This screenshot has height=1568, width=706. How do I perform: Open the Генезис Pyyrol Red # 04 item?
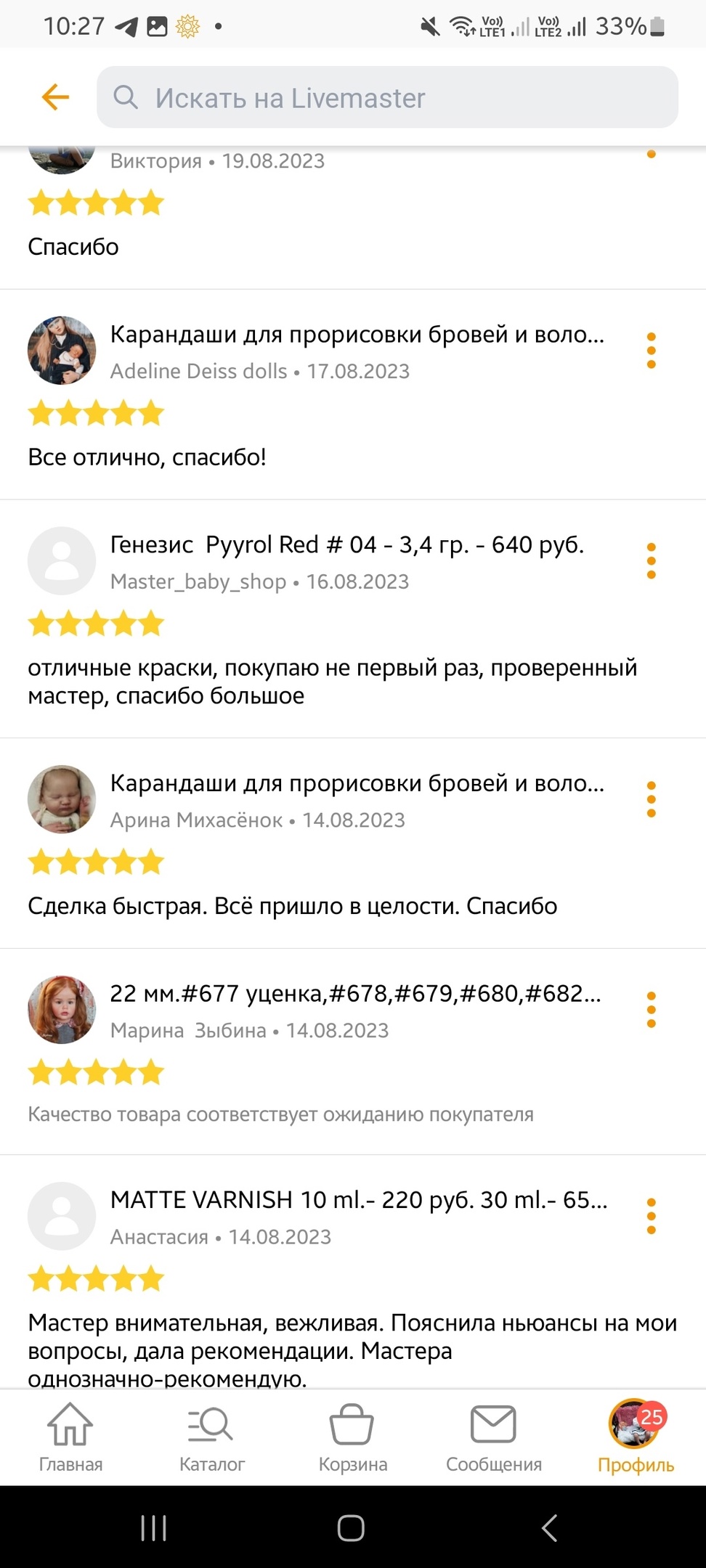click(x=347, y=544)
